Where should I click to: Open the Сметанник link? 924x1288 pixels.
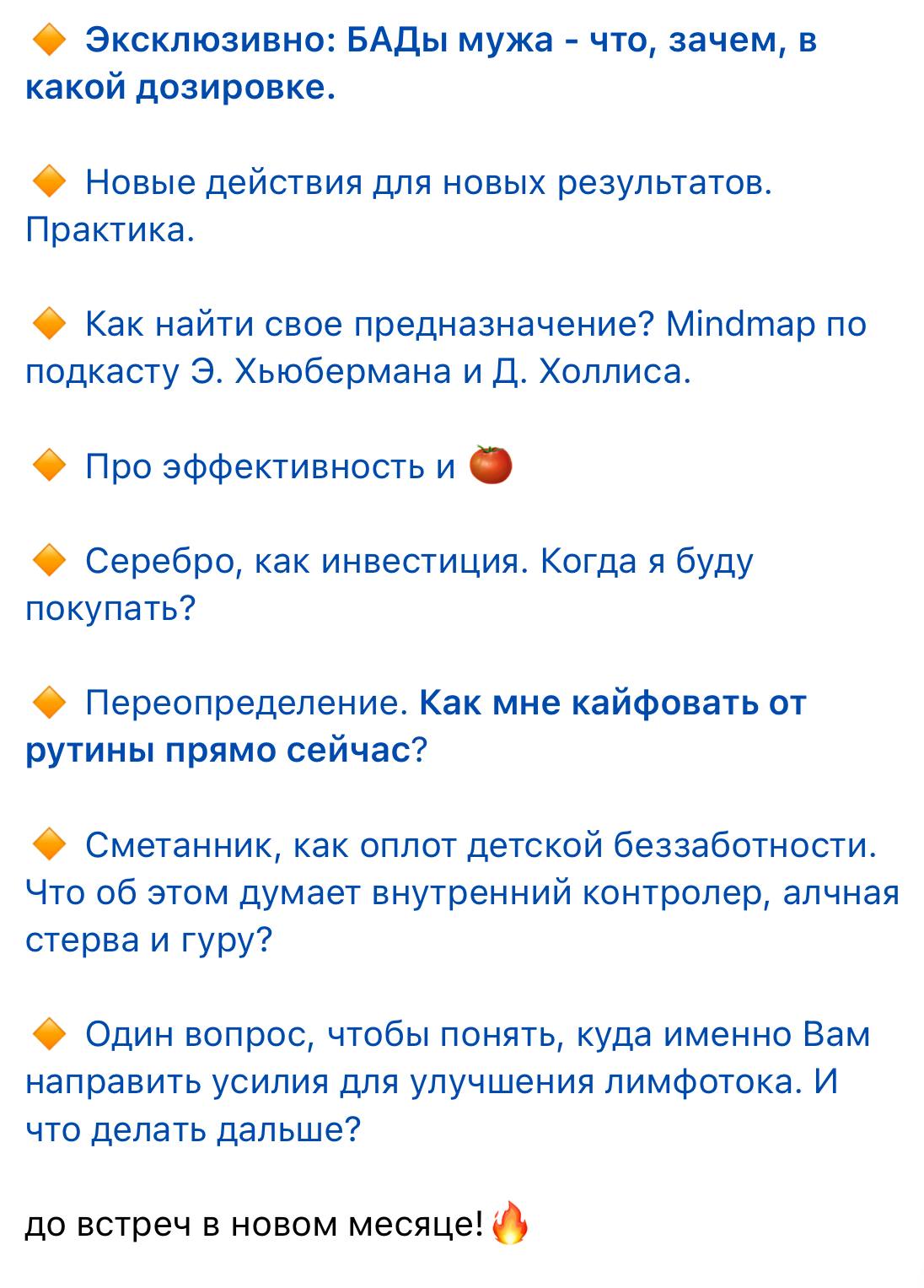462,892
